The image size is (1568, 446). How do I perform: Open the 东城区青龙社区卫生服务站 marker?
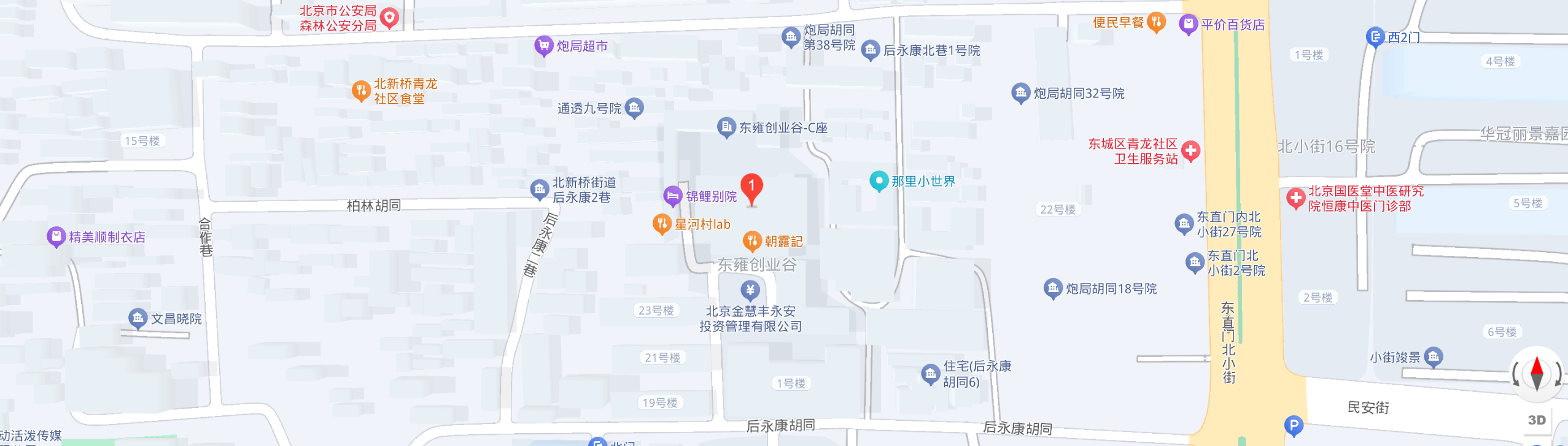click(x=1191, y=150)
